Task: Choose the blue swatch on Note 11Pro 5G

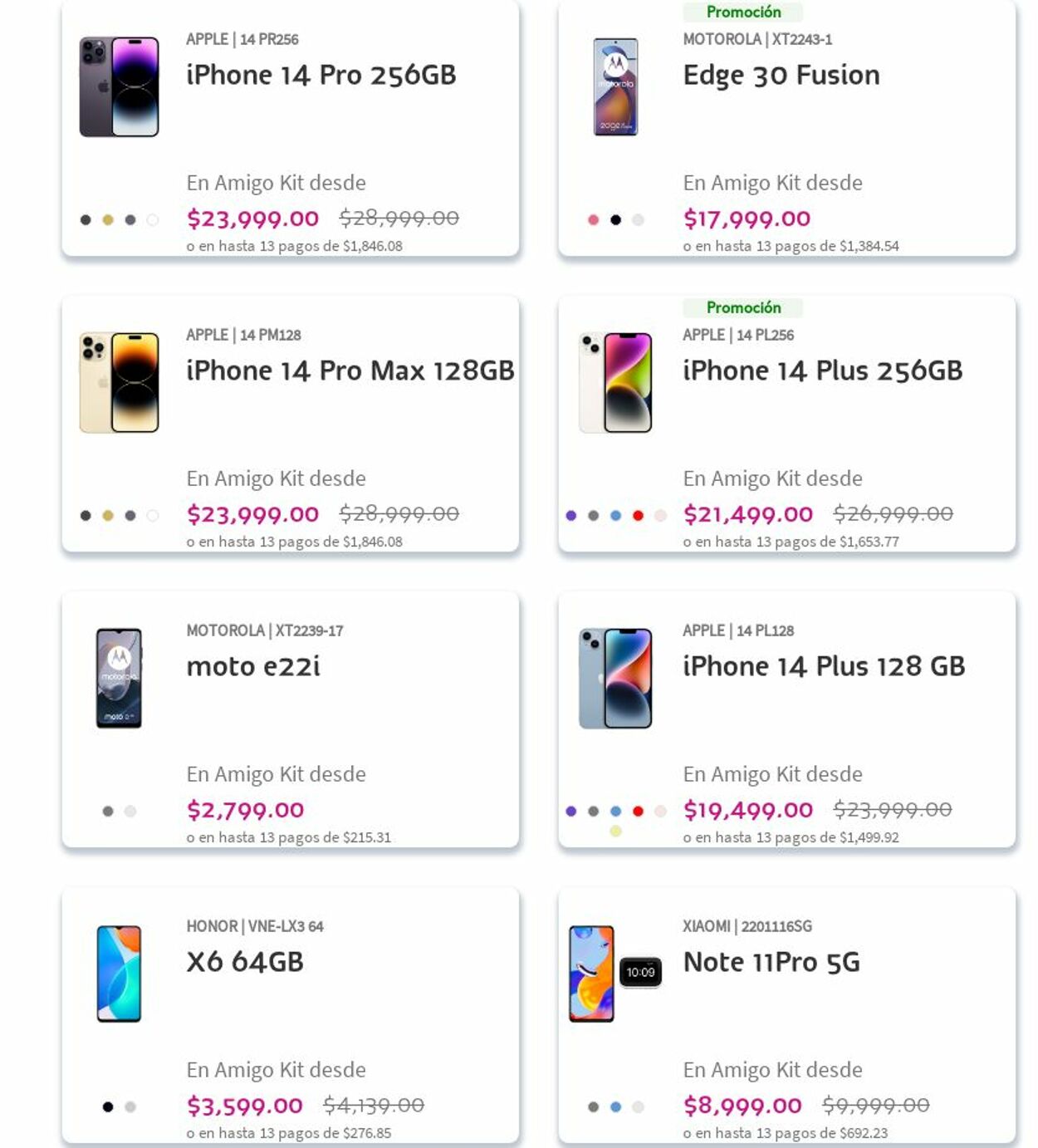Action: click(x=615, y=1107)
